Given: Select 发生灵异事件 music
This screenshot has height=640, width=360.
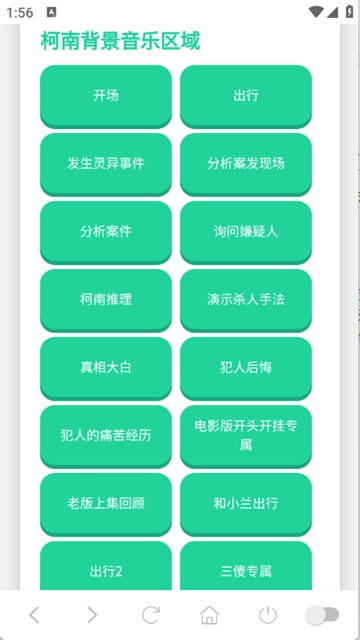Looking at the screenshot, I should tap(106, 164).
